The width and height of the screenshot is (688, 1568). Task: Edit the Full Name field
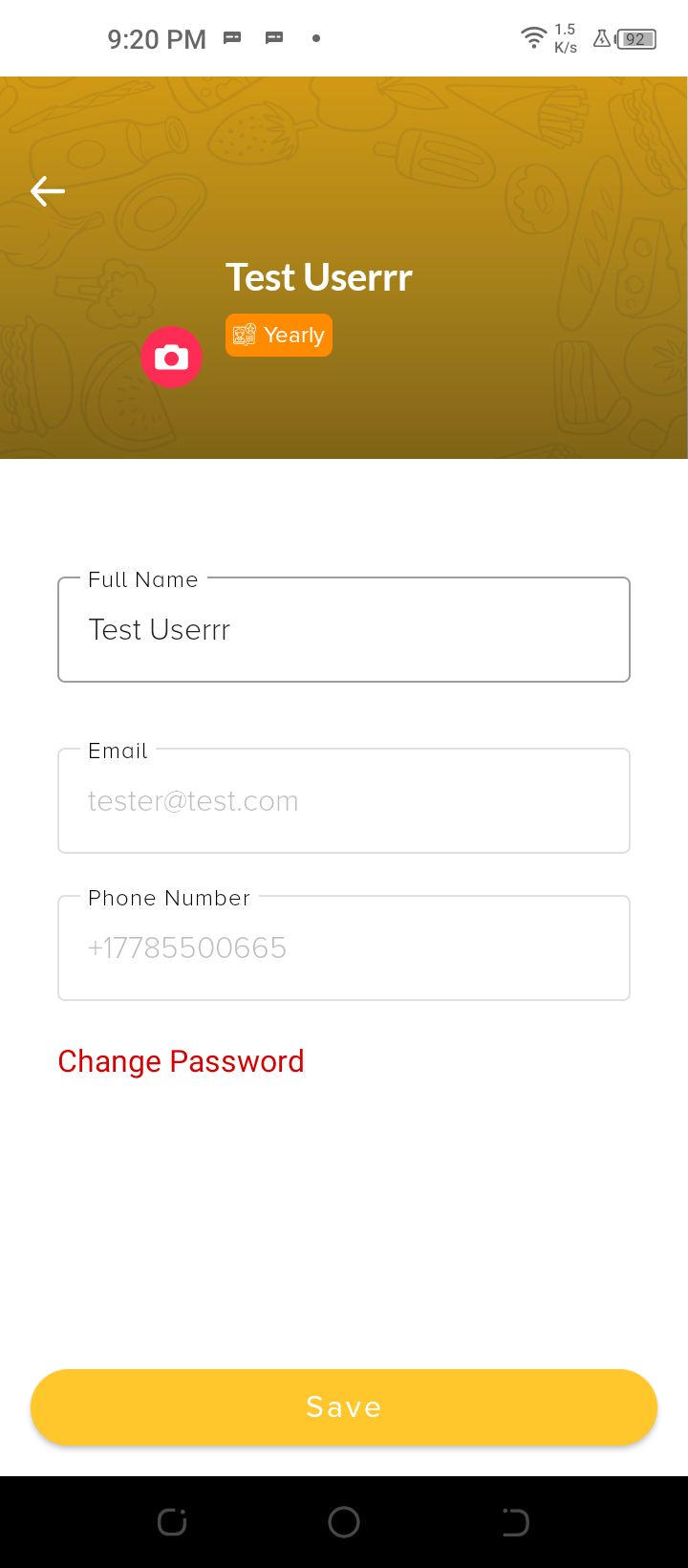[344, 630]
